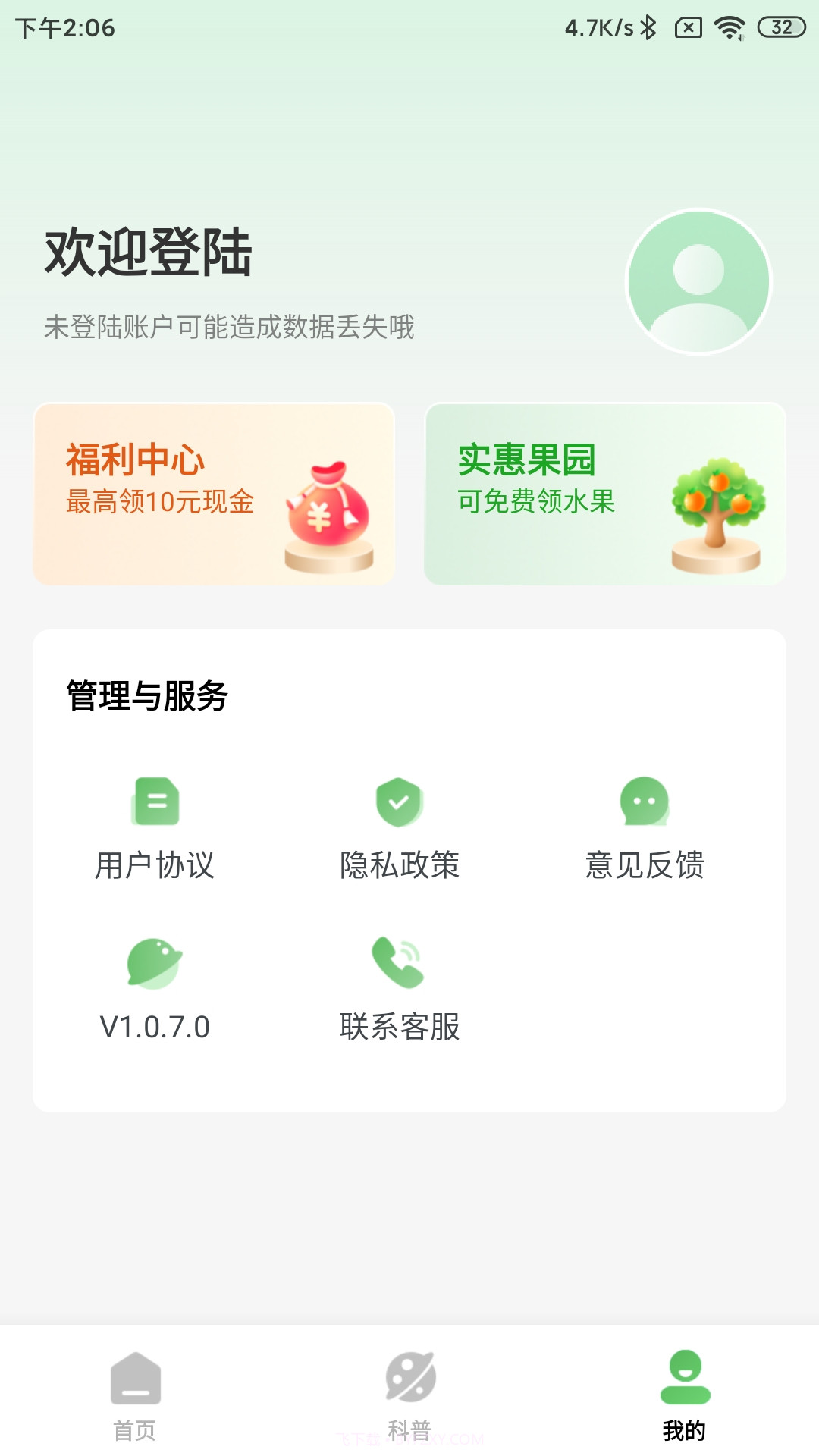Click the battery indicator in status bar
819x1456 pixels.
click(x=780, y=26)
